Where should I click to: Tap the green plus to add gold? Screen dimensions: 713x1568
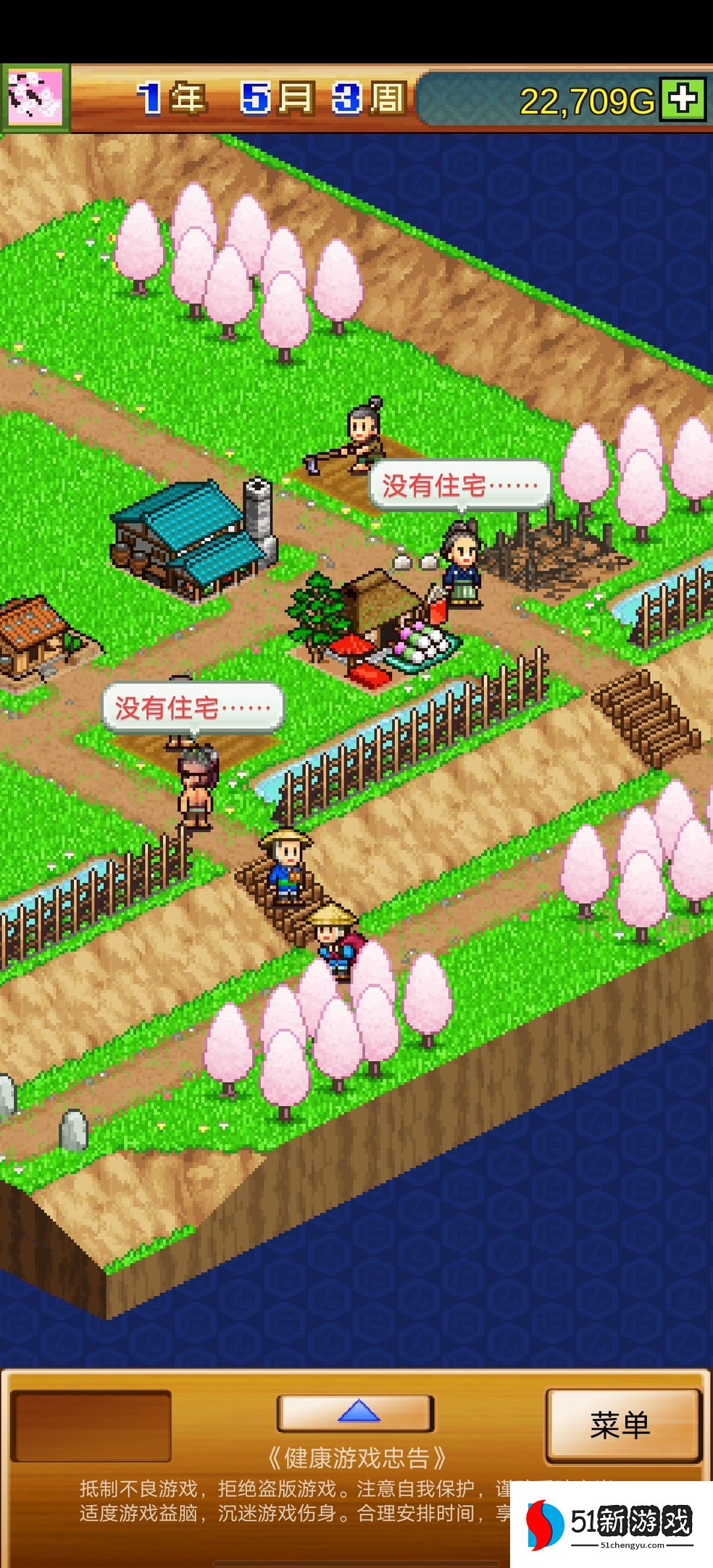pos(682,98)
